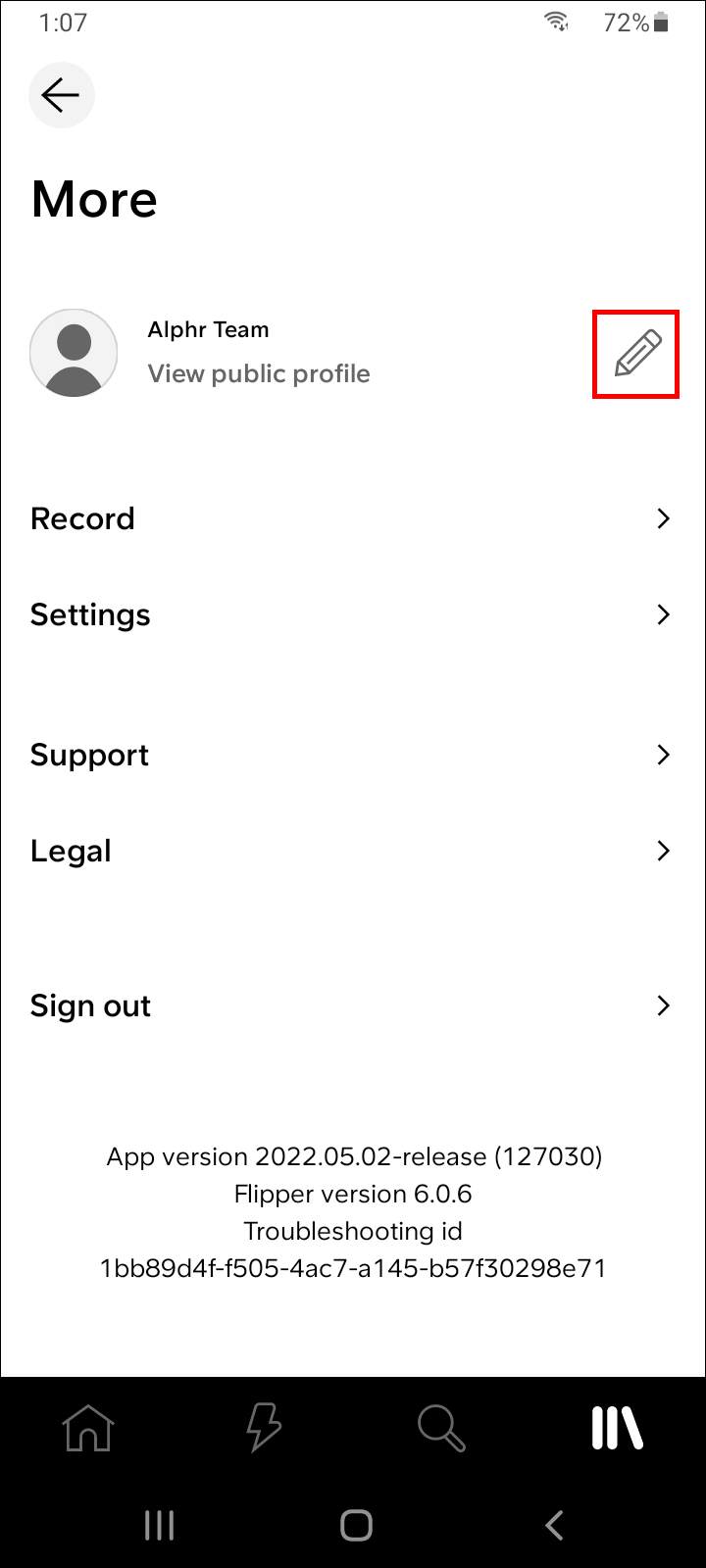View Alphr Team public profile
Screen dimensions: 706x1568
259,373
